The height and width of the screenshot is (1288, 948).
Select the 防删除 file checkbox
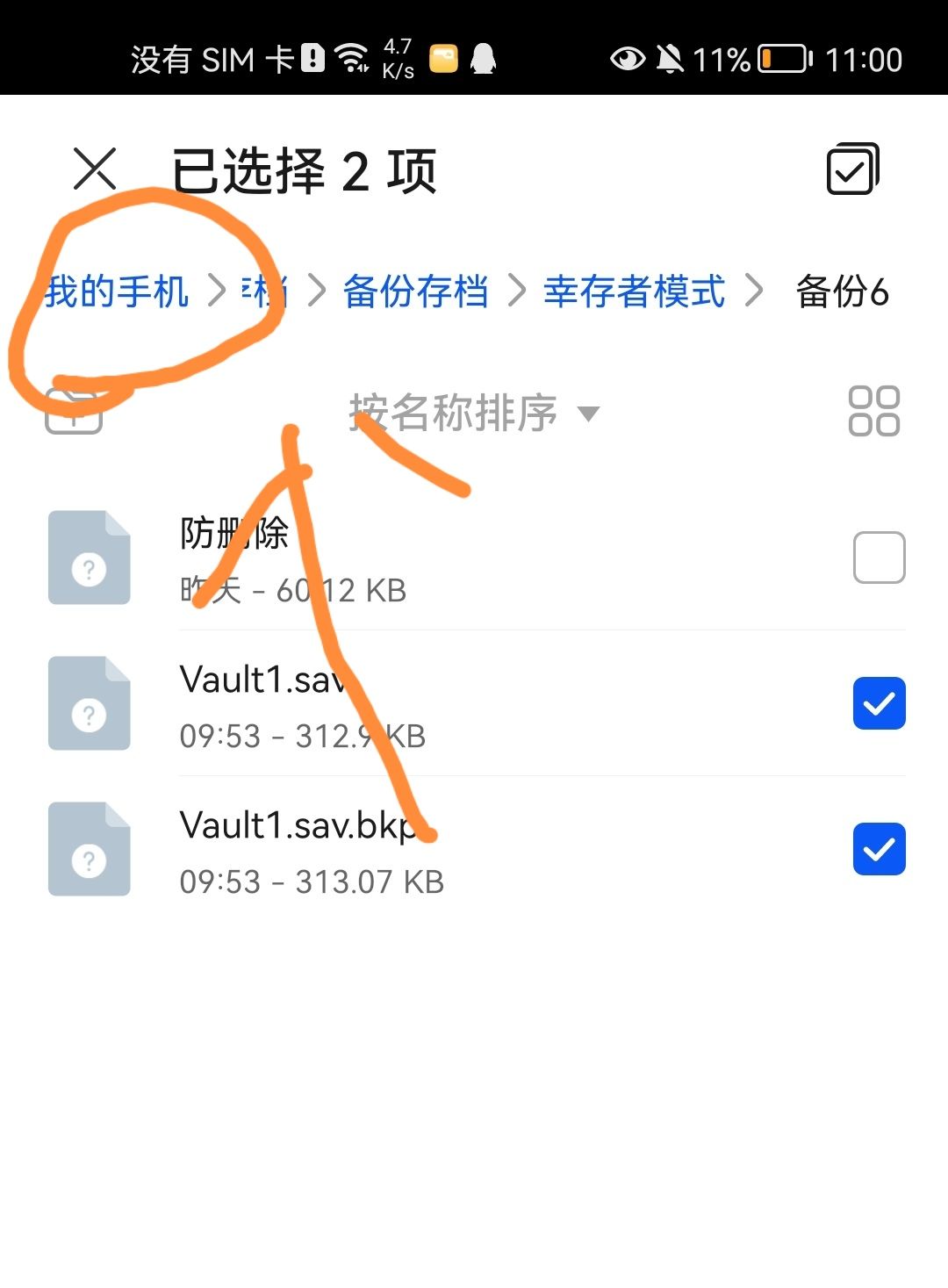click(x=878, y=557)
